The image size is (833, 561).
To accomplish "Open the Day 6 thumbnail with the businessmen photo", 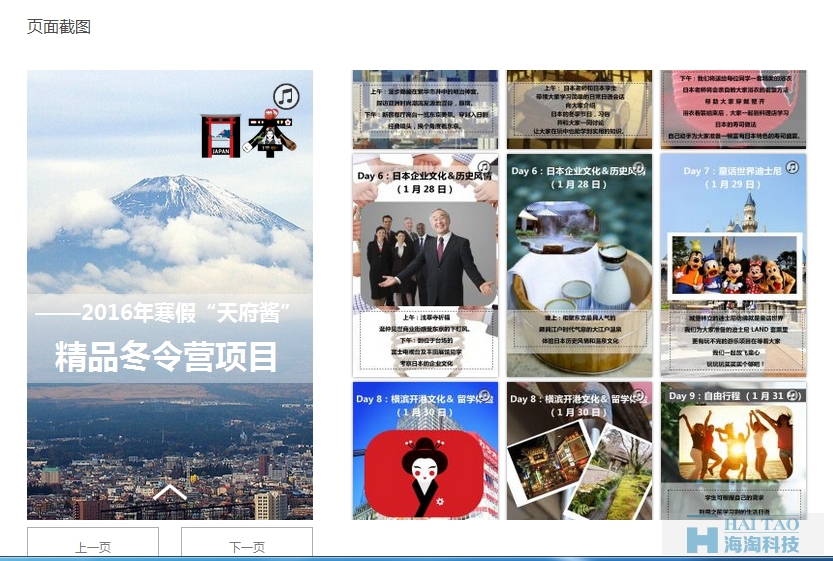I will (x=425, y=264).
